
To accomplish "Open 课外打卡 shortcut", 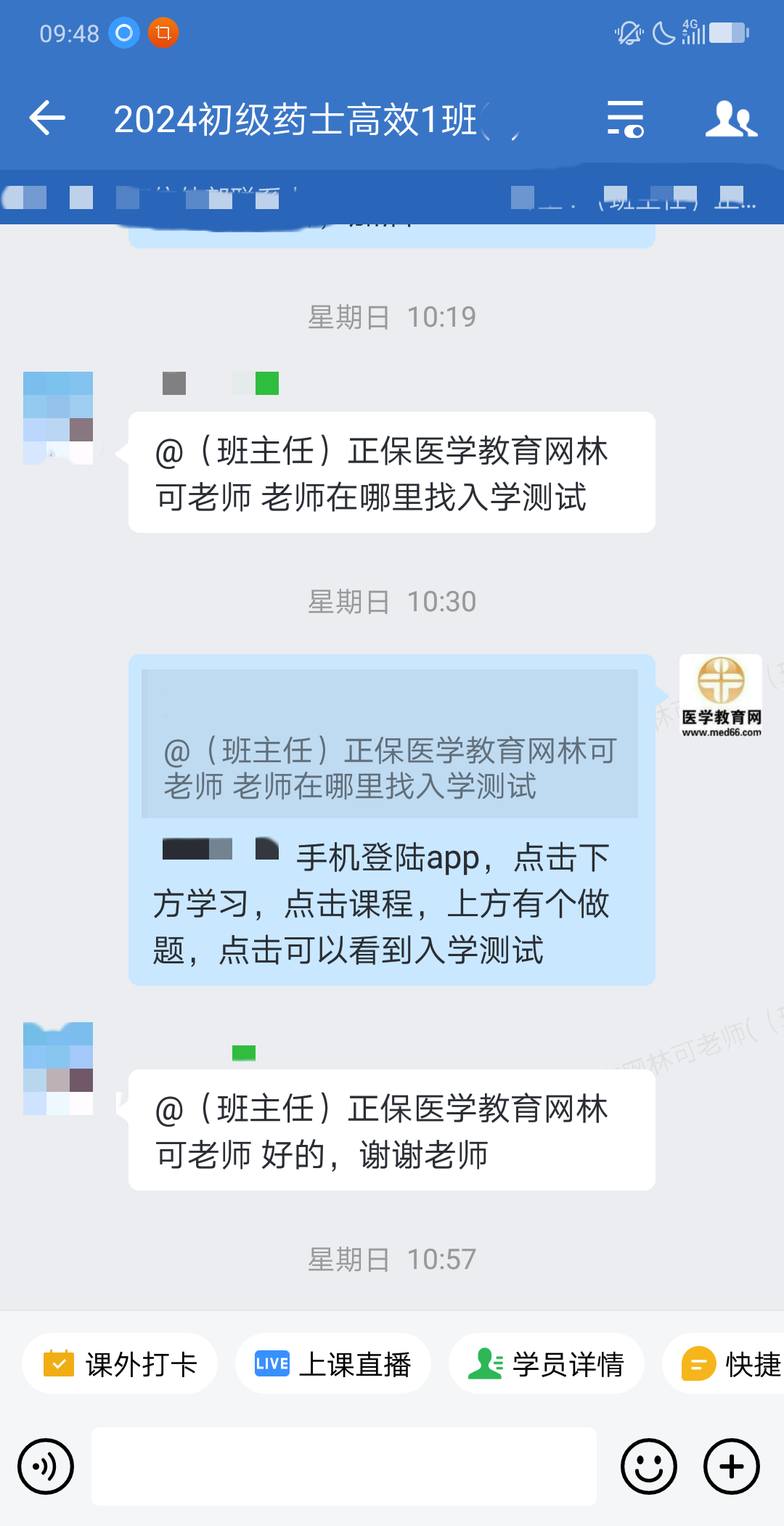I will click(120, 1364).
